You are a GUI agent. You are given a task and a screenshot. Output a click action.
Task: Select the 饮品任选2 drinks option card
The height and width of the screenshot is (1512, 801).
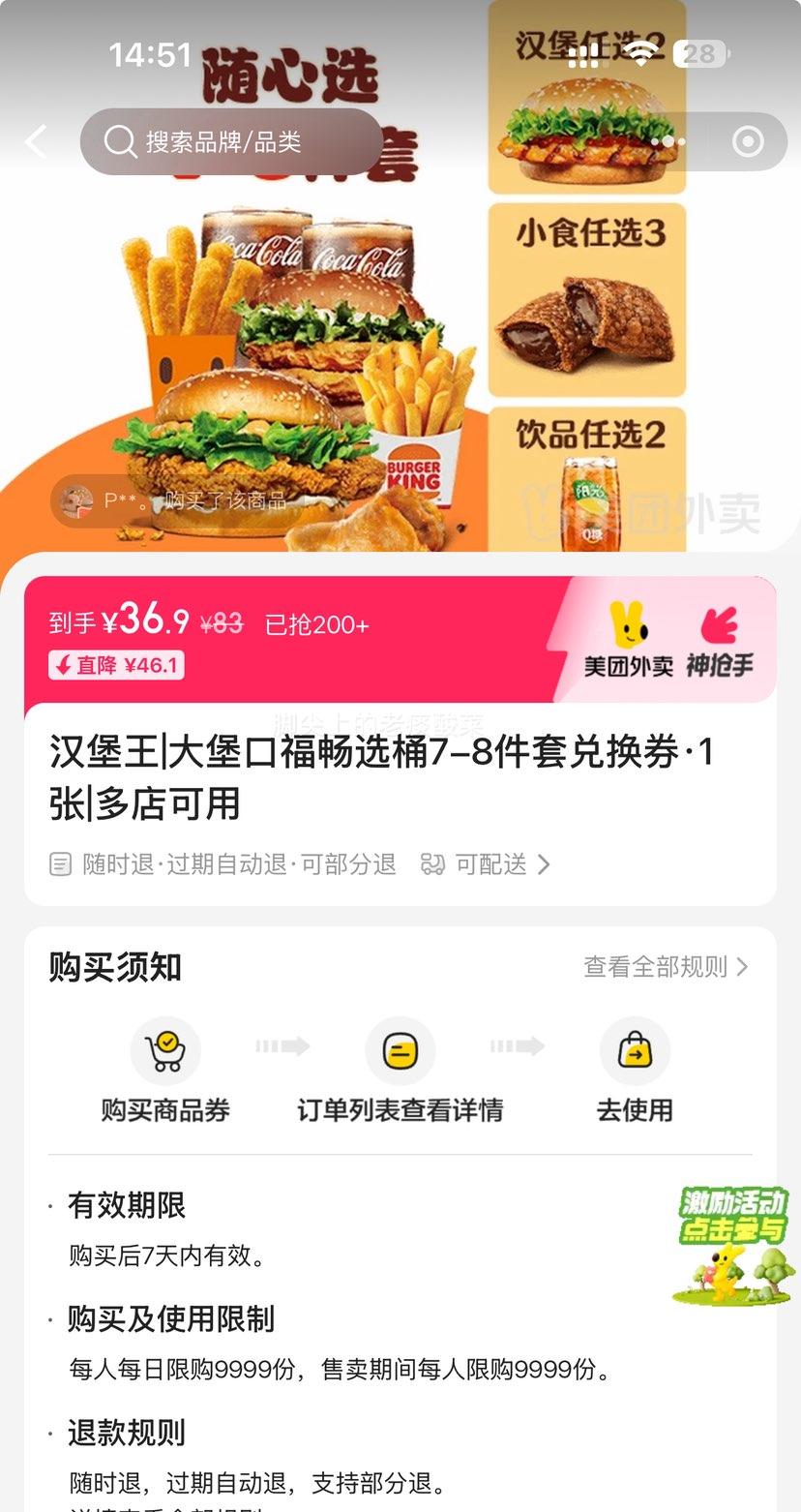pos(586,484)
